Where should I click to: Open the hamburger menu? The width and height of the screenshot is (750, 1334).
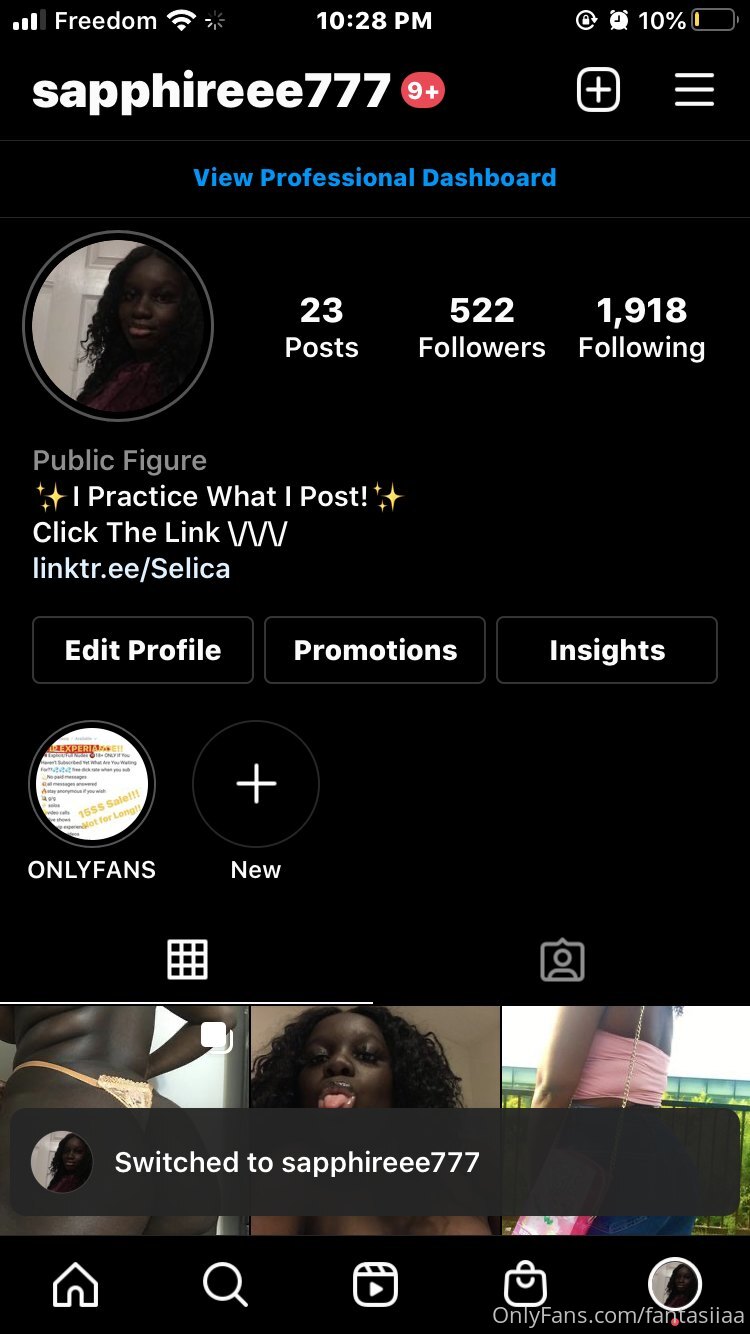(694, 90)
